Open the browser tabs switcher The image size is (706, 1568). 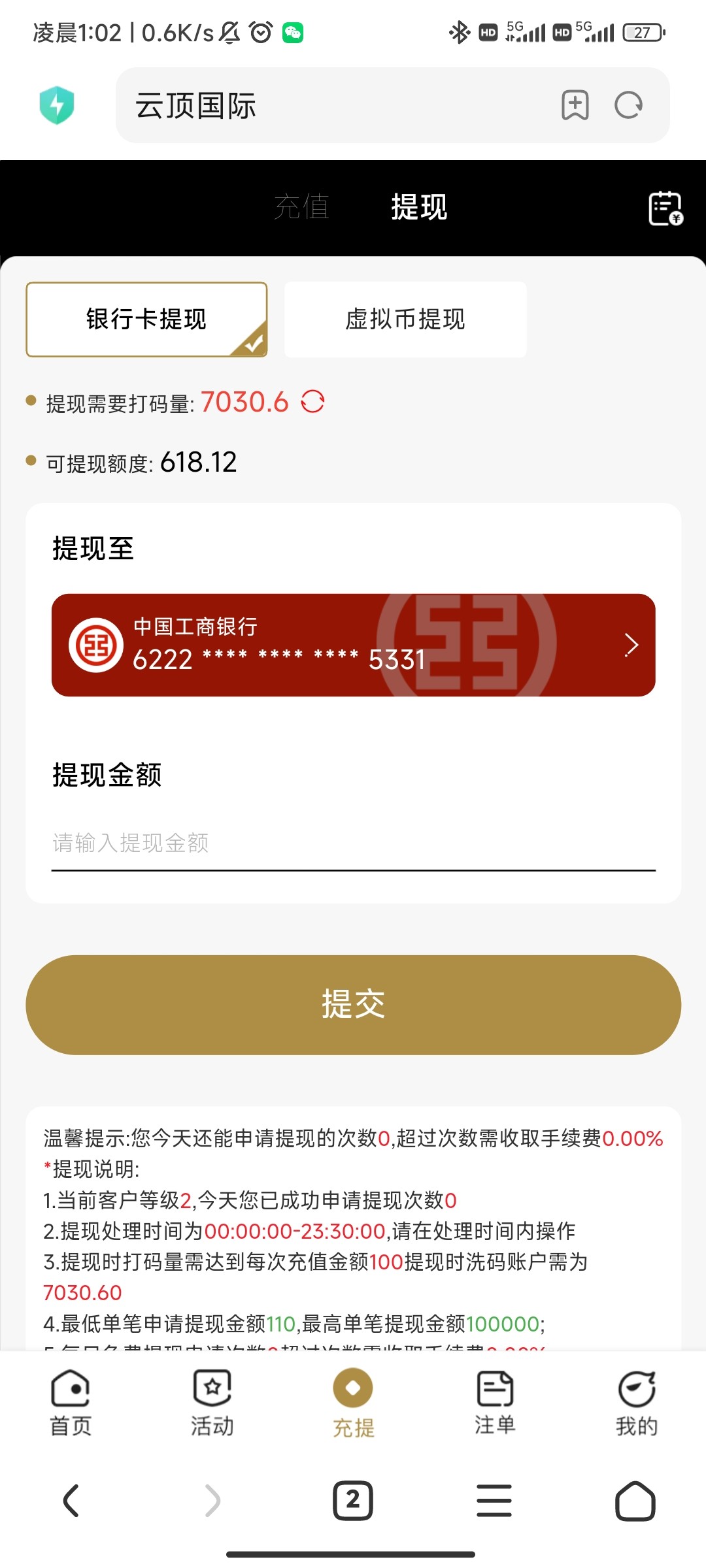pyautogui.click(x=353, y=1500)
